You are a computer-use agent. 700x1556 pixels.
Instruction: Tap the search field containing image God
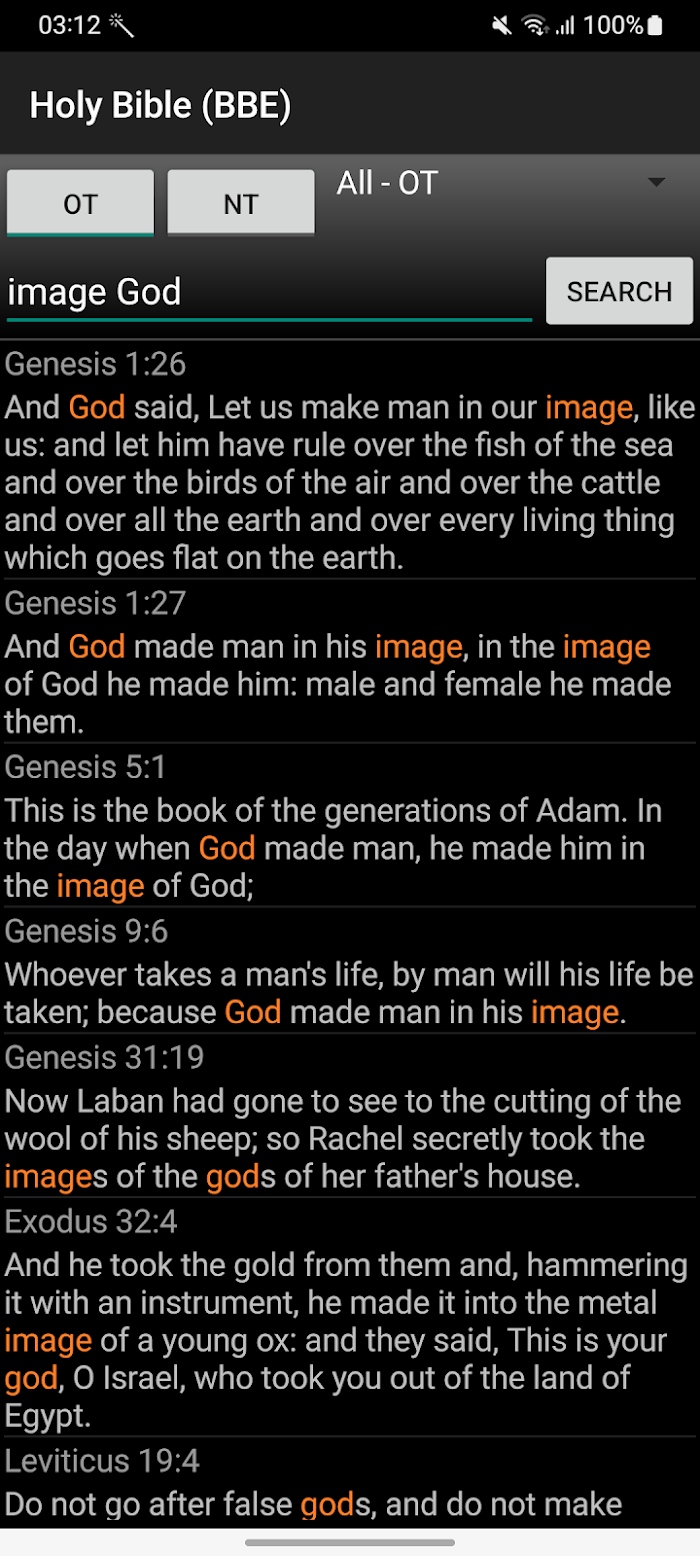click(x=270, y=292)
